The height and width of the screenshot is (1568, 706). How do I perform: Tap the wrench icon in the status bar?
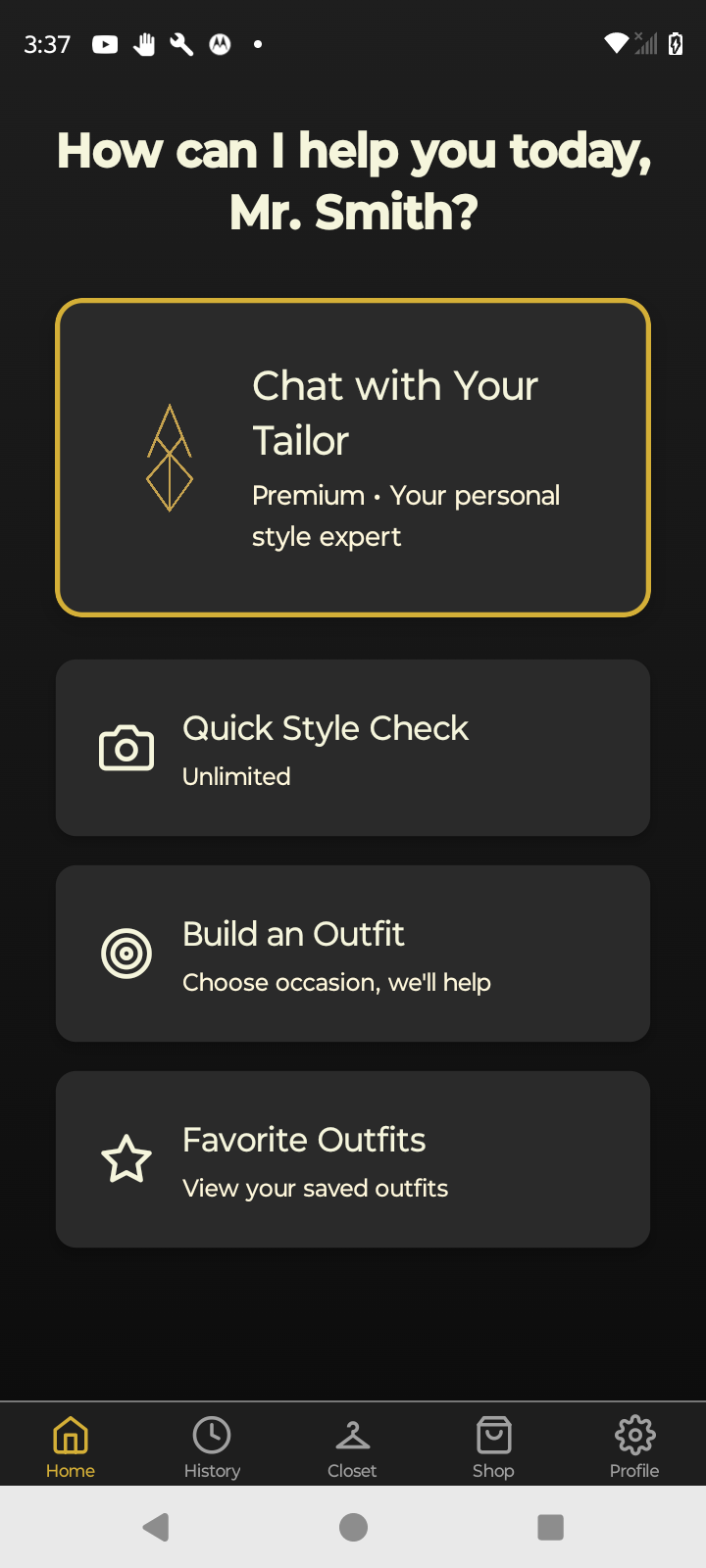[x=180, y=43]
